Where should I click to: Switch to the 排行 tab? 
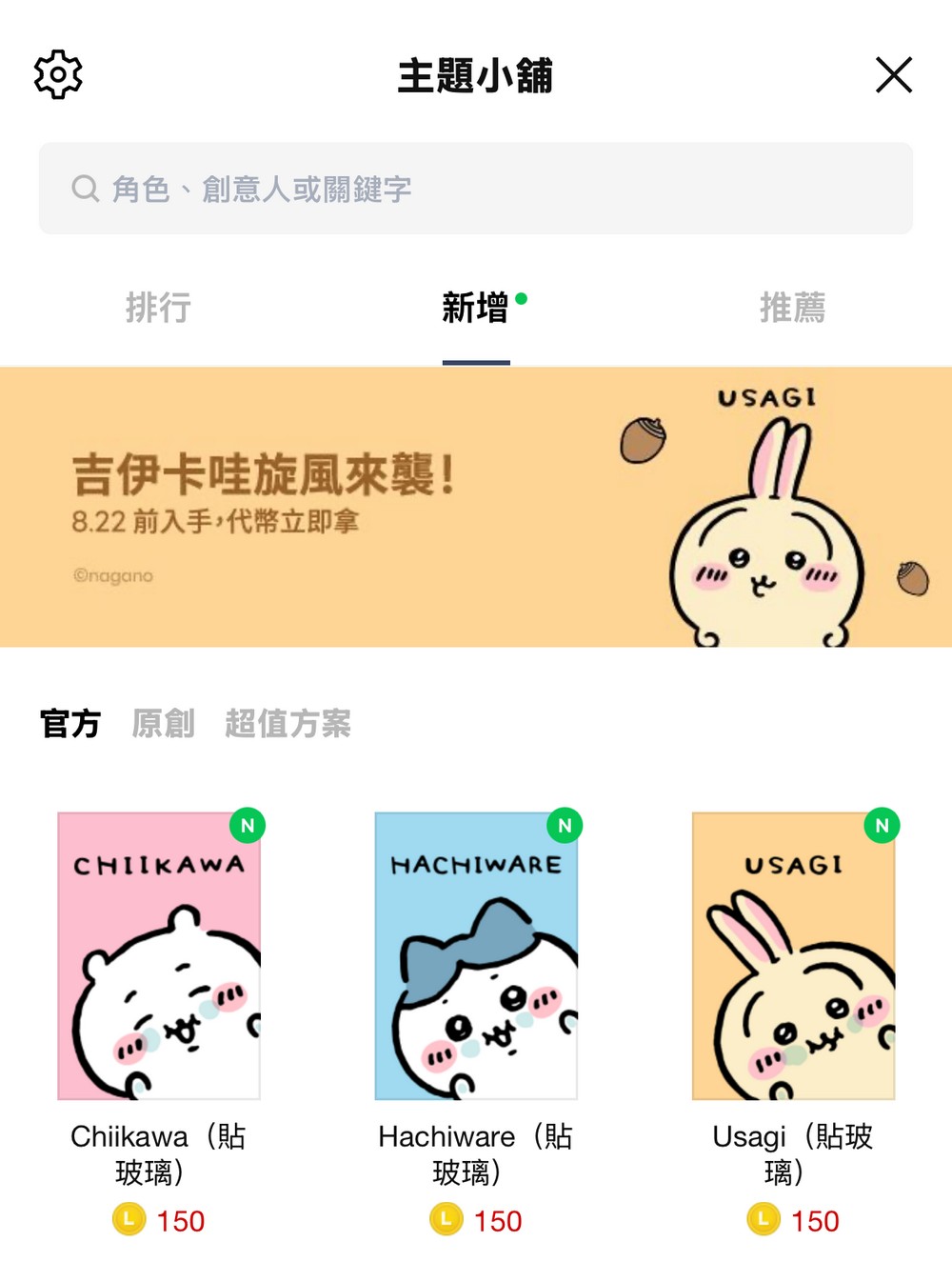[x=158, y=308]
